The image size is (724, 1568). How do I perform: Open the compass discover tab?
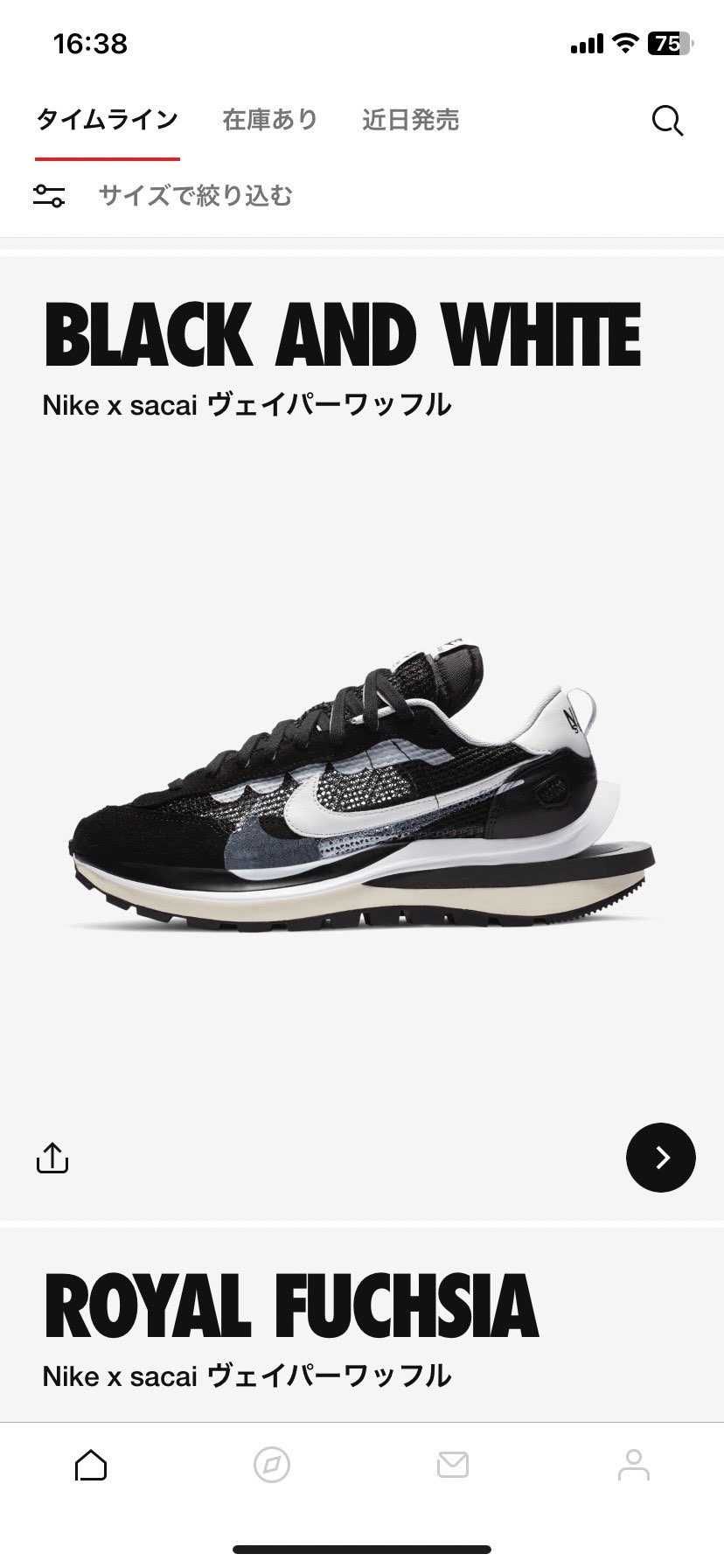click(272, 1465)
